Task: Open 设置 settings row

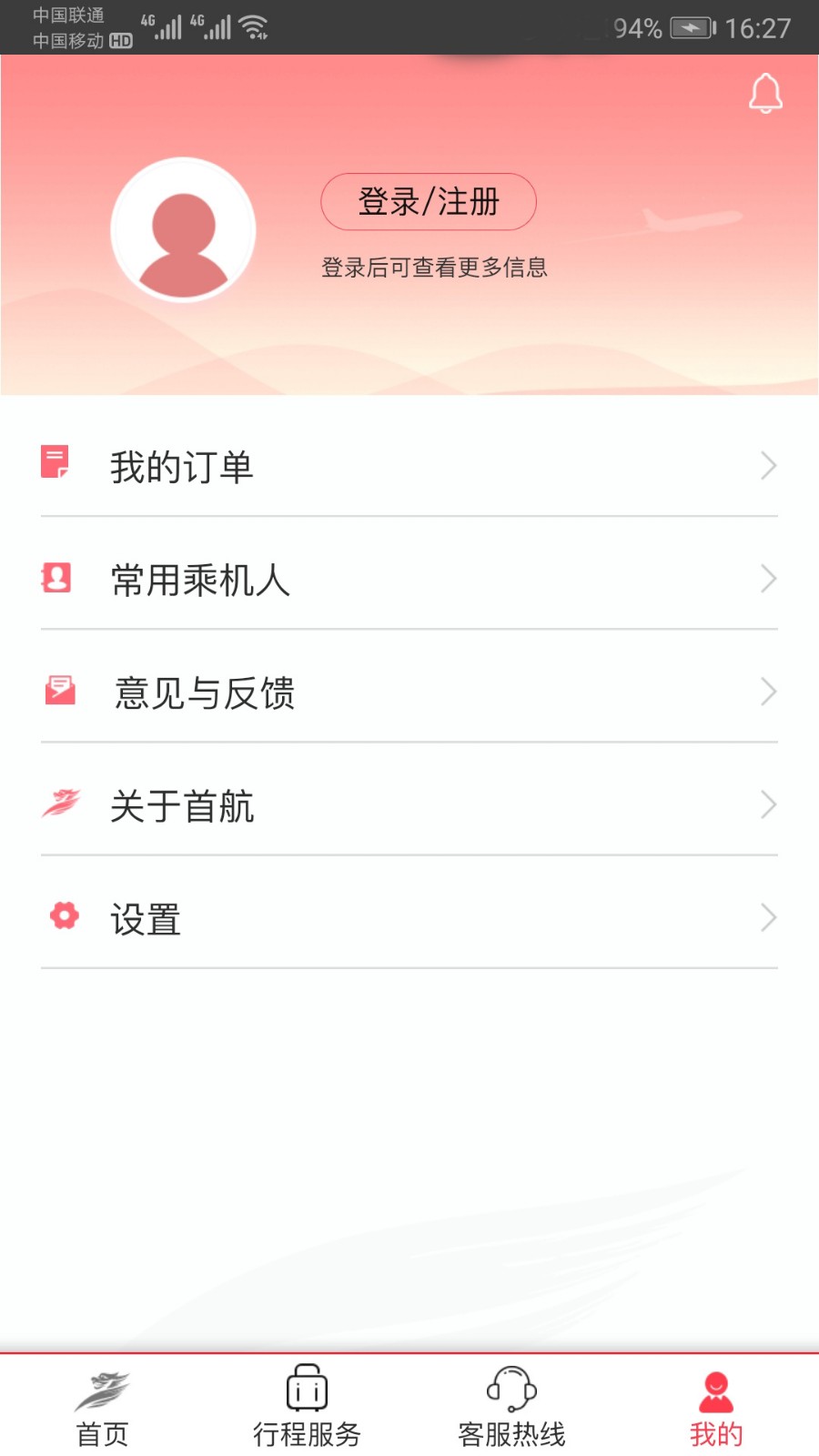Action: click(x=409, y=918)
